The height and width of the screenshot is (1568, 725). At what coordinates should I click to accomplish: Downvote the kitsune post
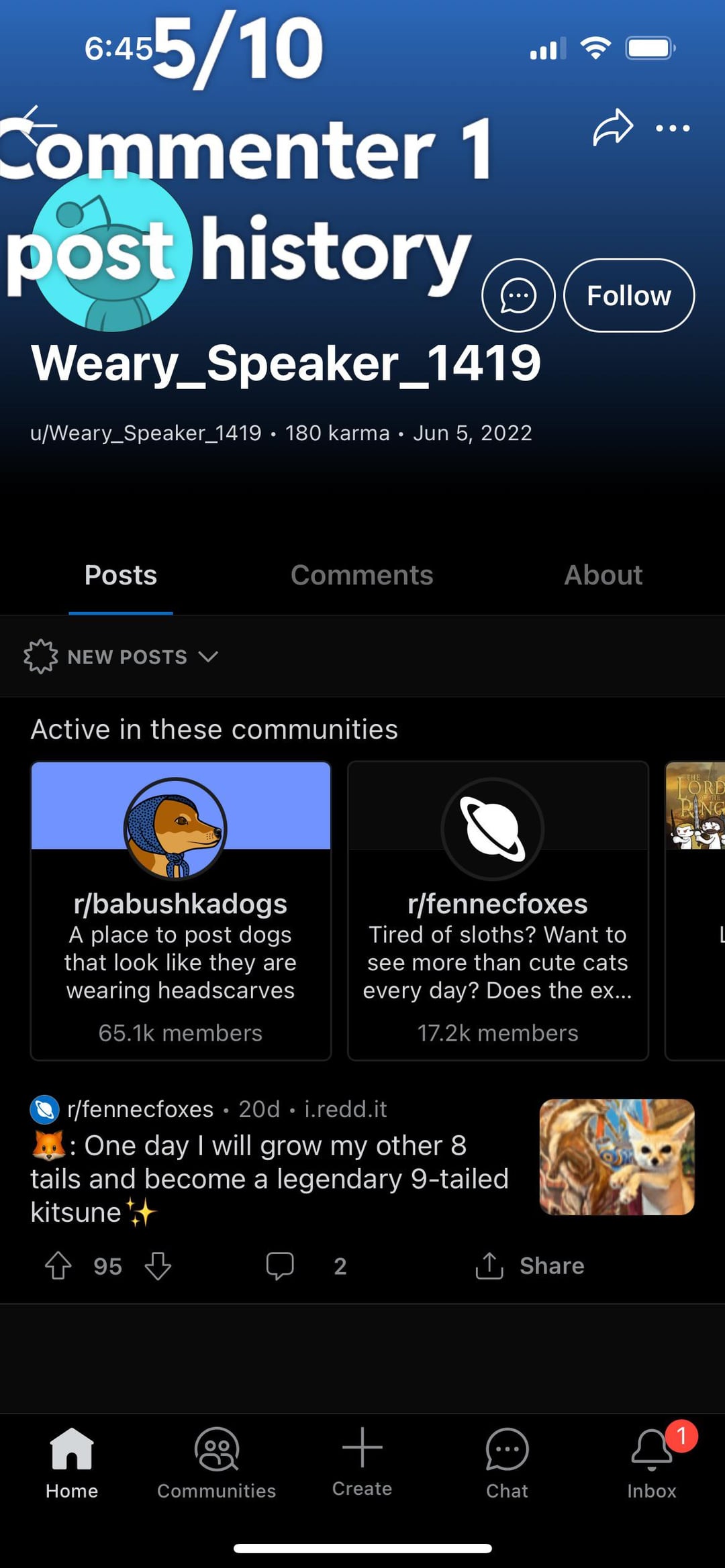pos(158,1266)
